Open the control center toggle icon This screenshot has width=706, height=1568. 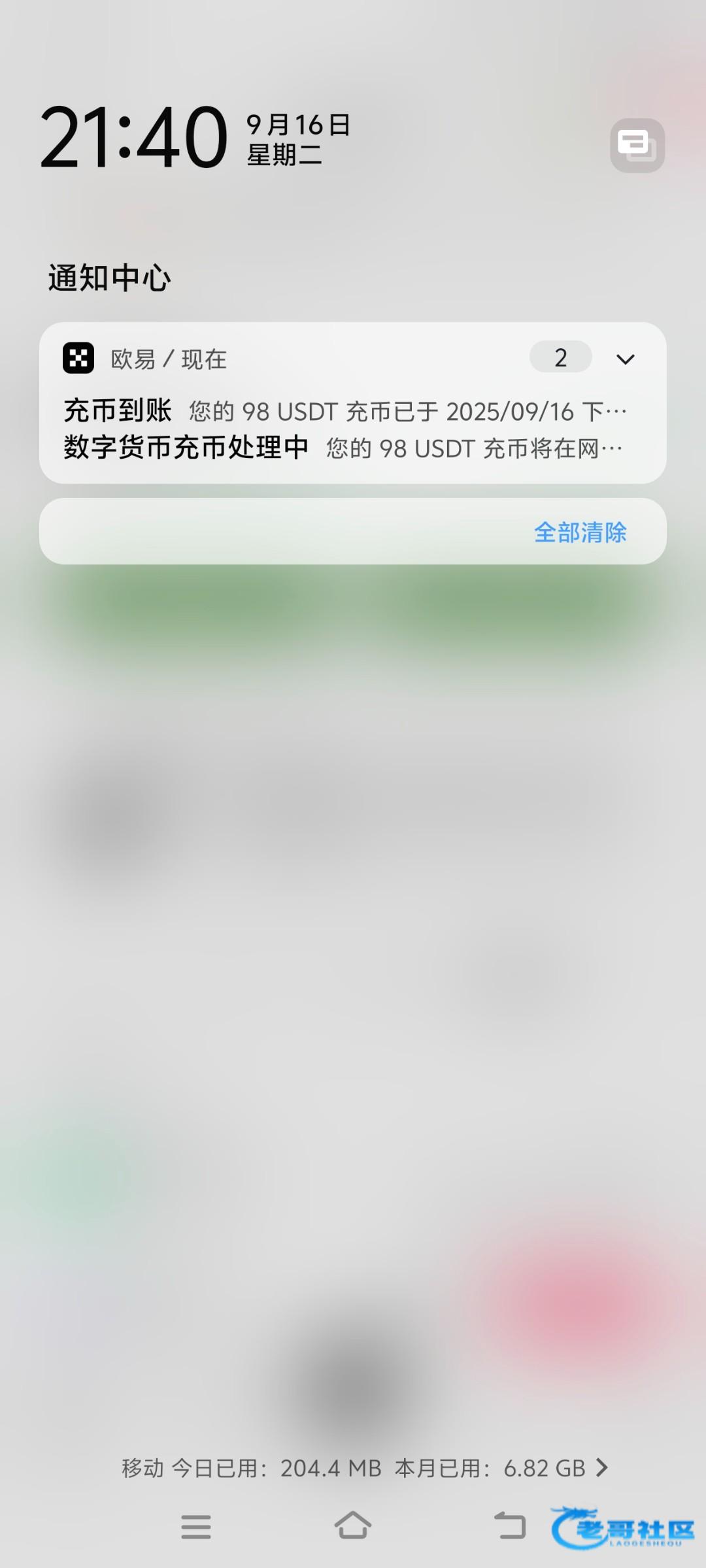(x=637, y=145)
